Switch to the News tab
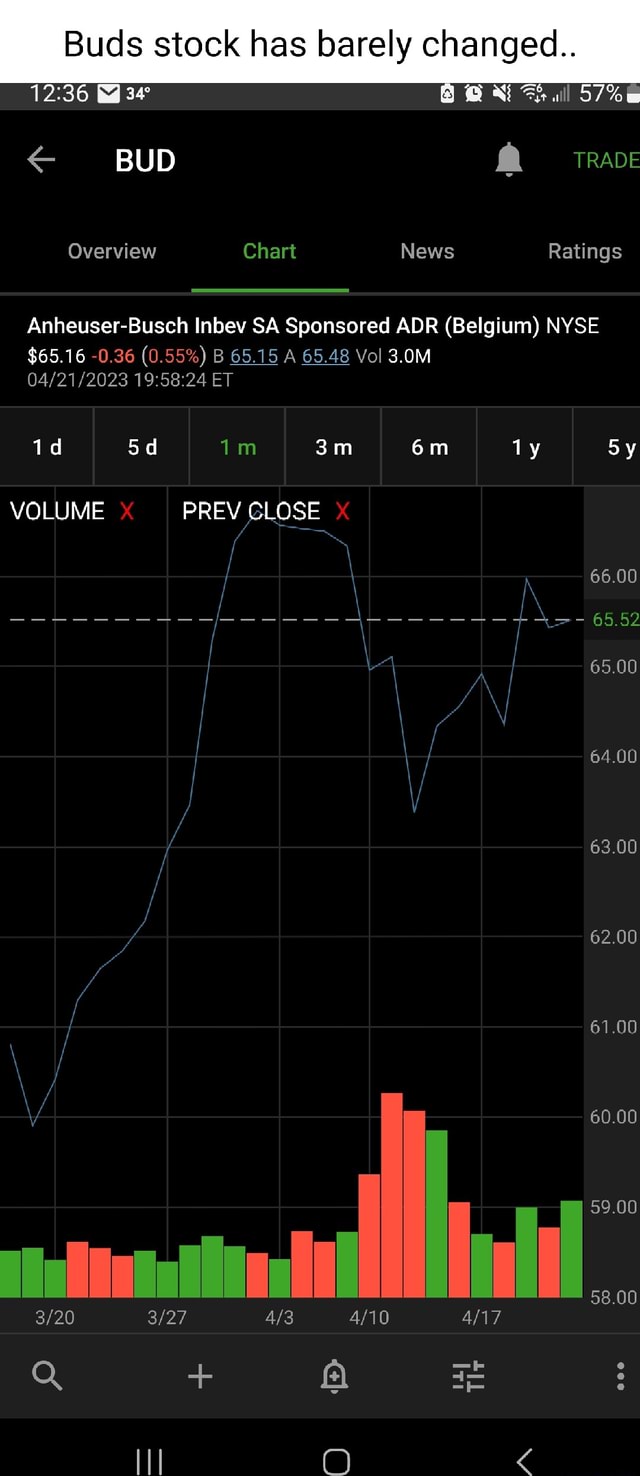 click(427, 251)
